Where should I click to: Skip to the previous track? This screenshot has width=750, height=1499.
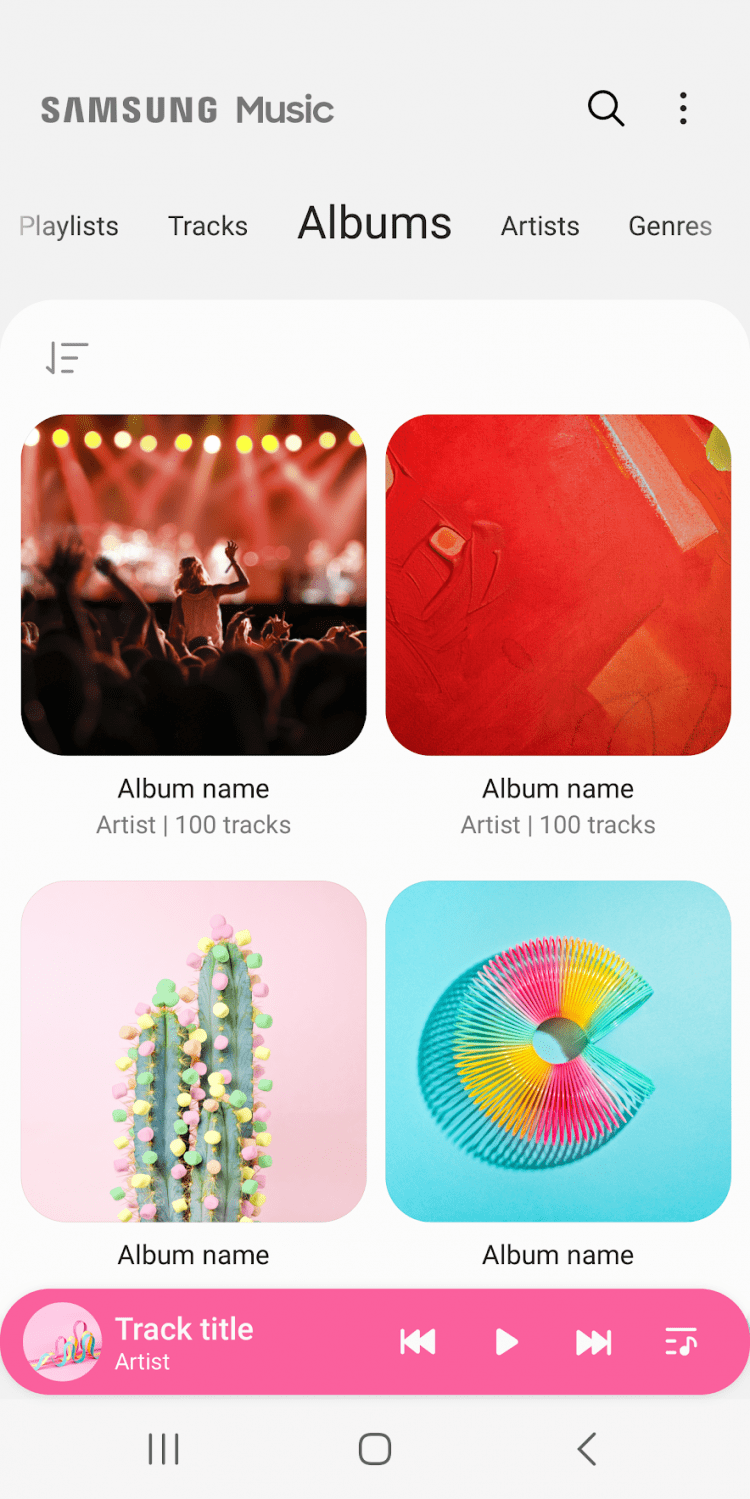pyautogui.click(x=418, y=1342)
